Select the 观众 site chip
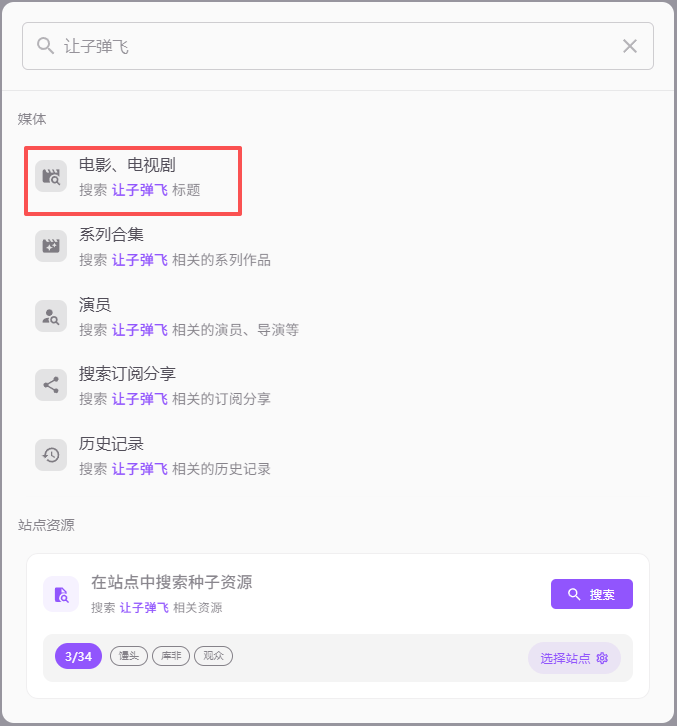This screenshot has width=677, height=726. pos(213,657)
